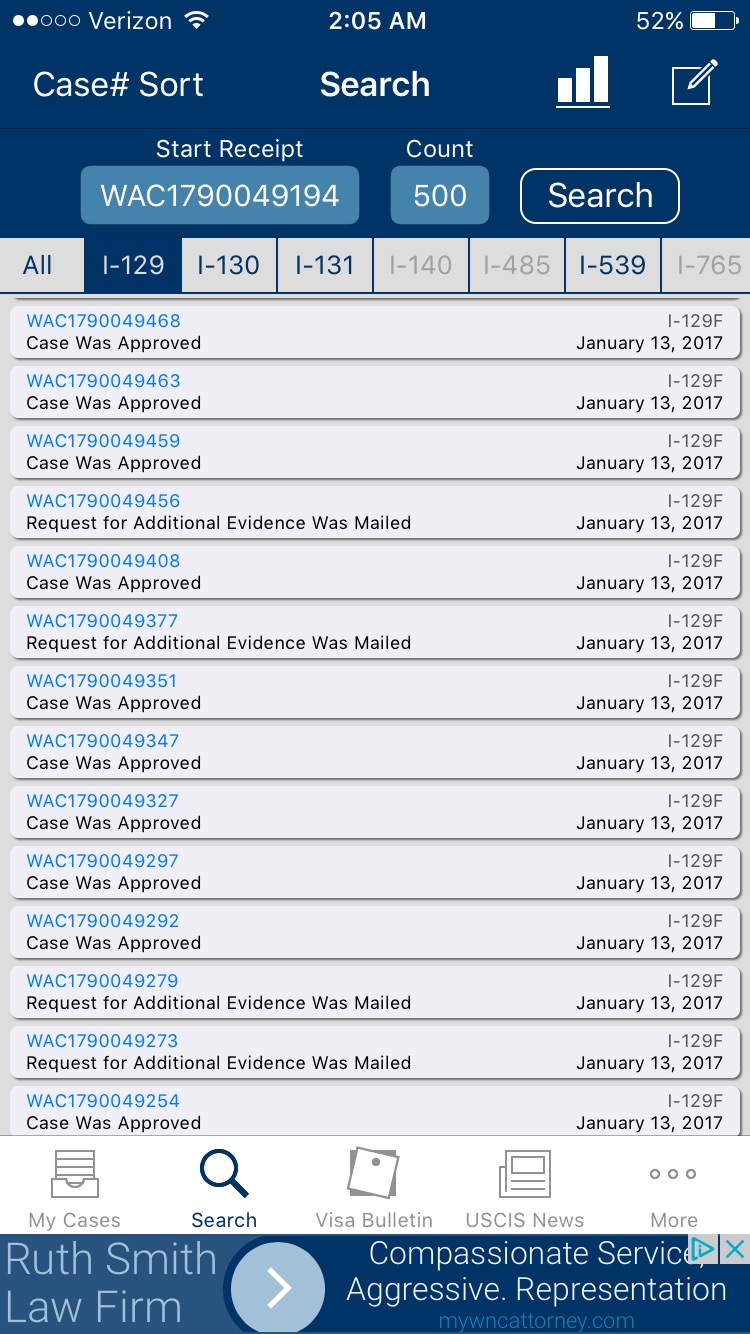Image resolution: width=750 pixels, height=1334 pixels.
Task: Close the Ruth Smith Law Firm ad
Action: tap(735, 1248)
